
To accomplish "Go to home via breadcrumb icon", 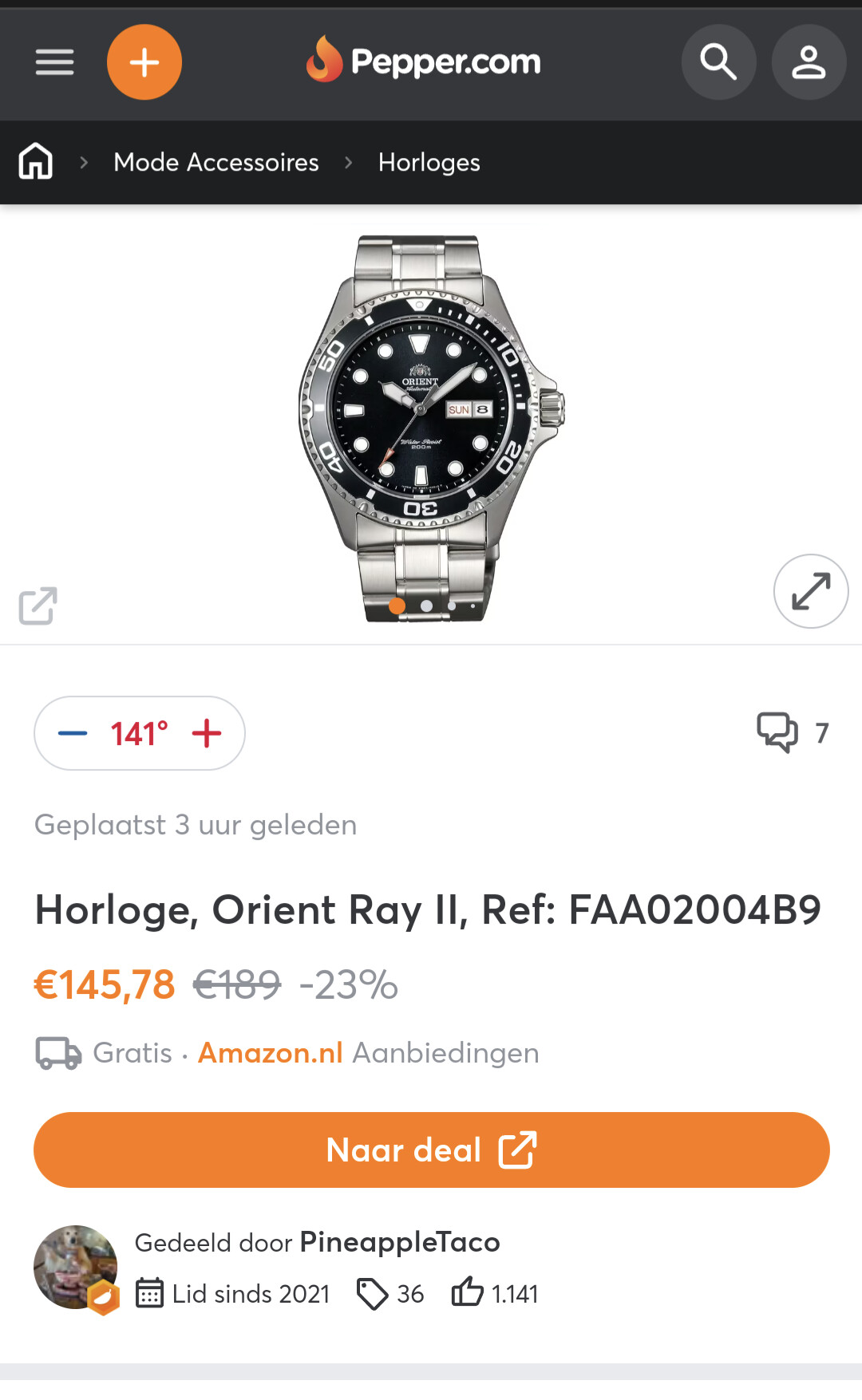I will tap(36, 162).
